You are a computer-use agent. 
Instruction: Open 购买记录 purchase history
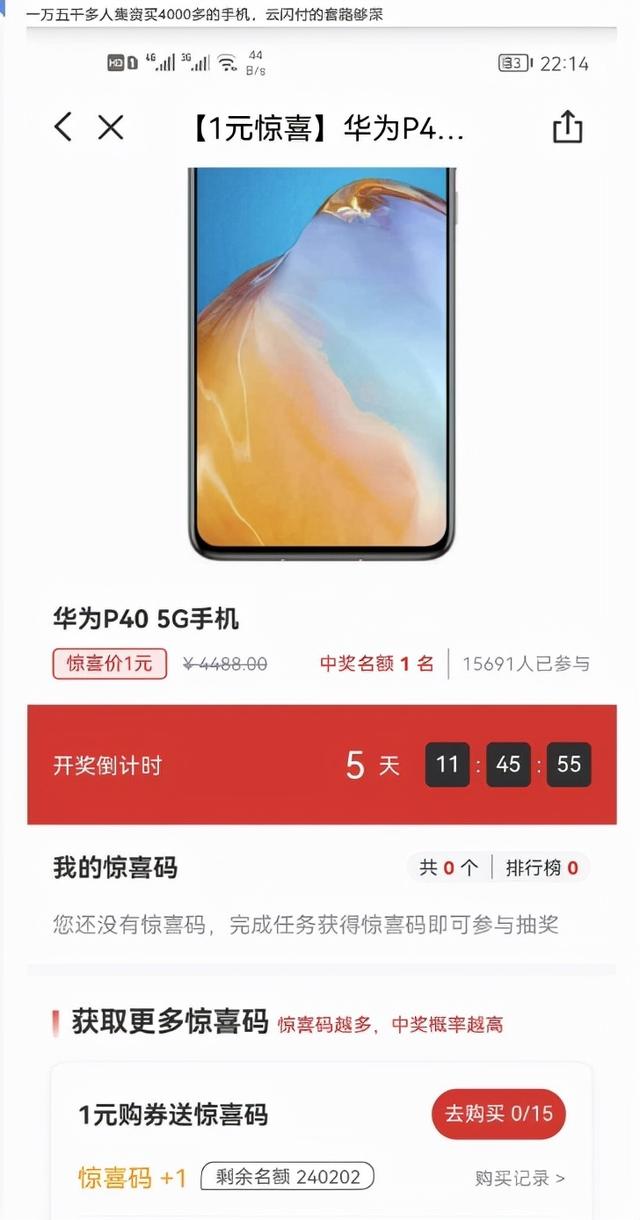click(520, 1178)
